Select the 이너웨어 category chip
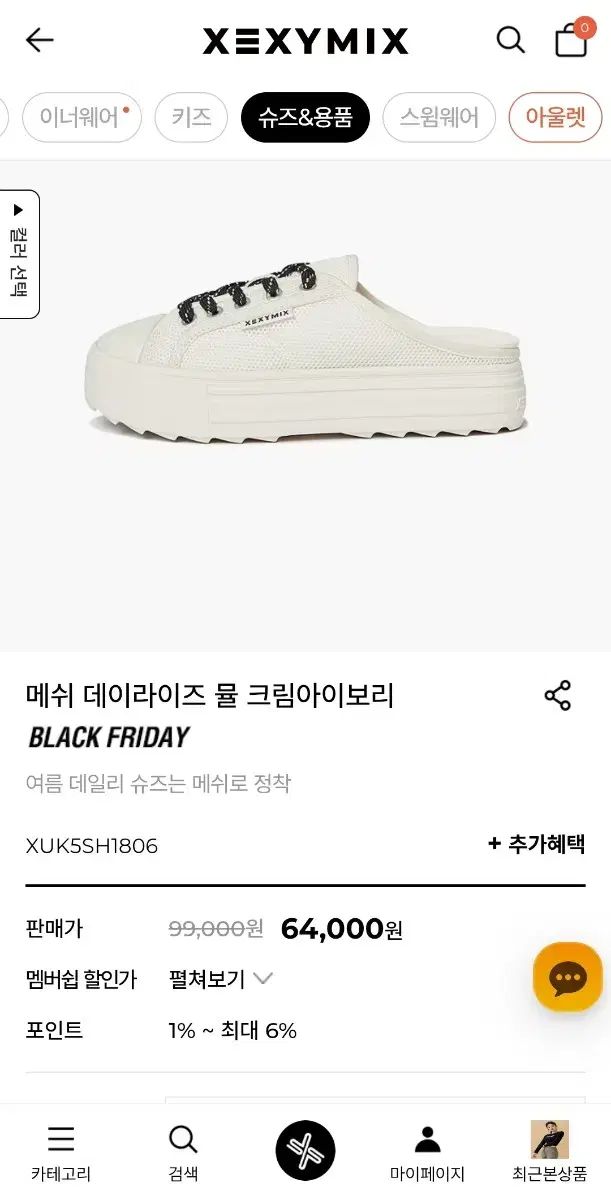Image resolution: width=611 pixels, height=1200 pixels. [82, 117]
